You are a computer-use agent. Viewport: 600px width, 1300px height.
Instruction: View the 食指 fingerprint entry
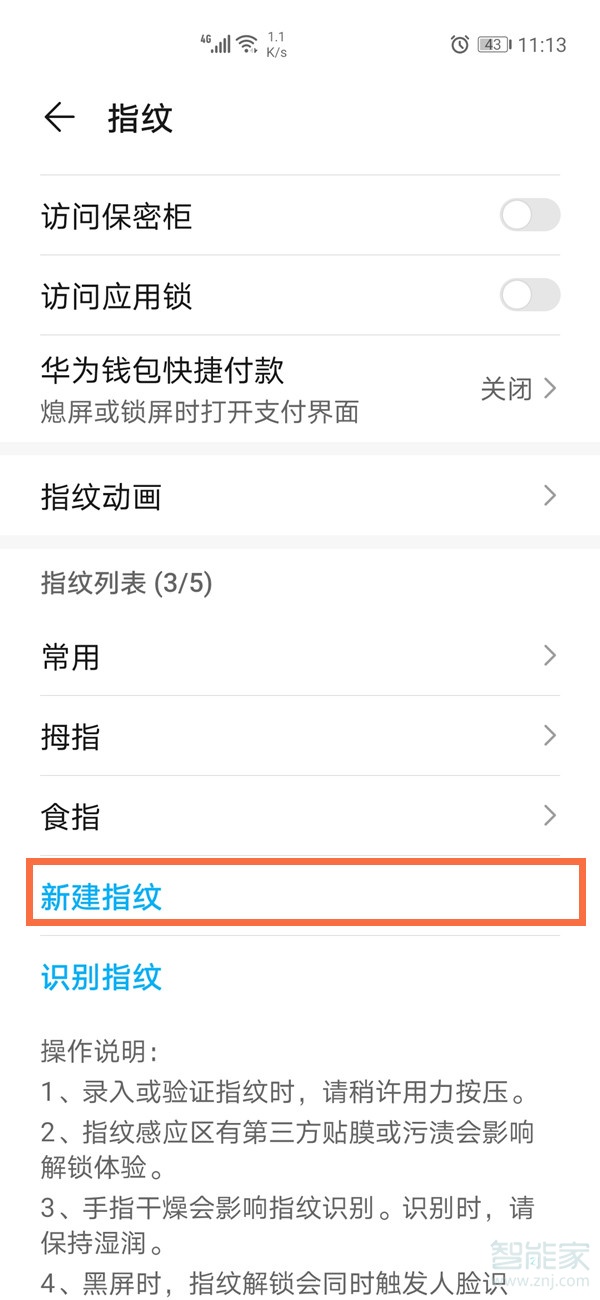(x=300, y=816)
